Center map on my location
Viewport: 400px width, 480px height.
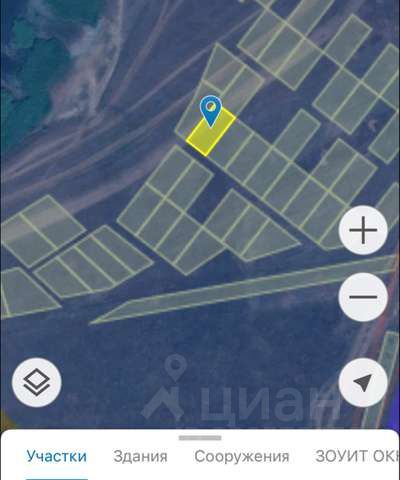(363, 382)
